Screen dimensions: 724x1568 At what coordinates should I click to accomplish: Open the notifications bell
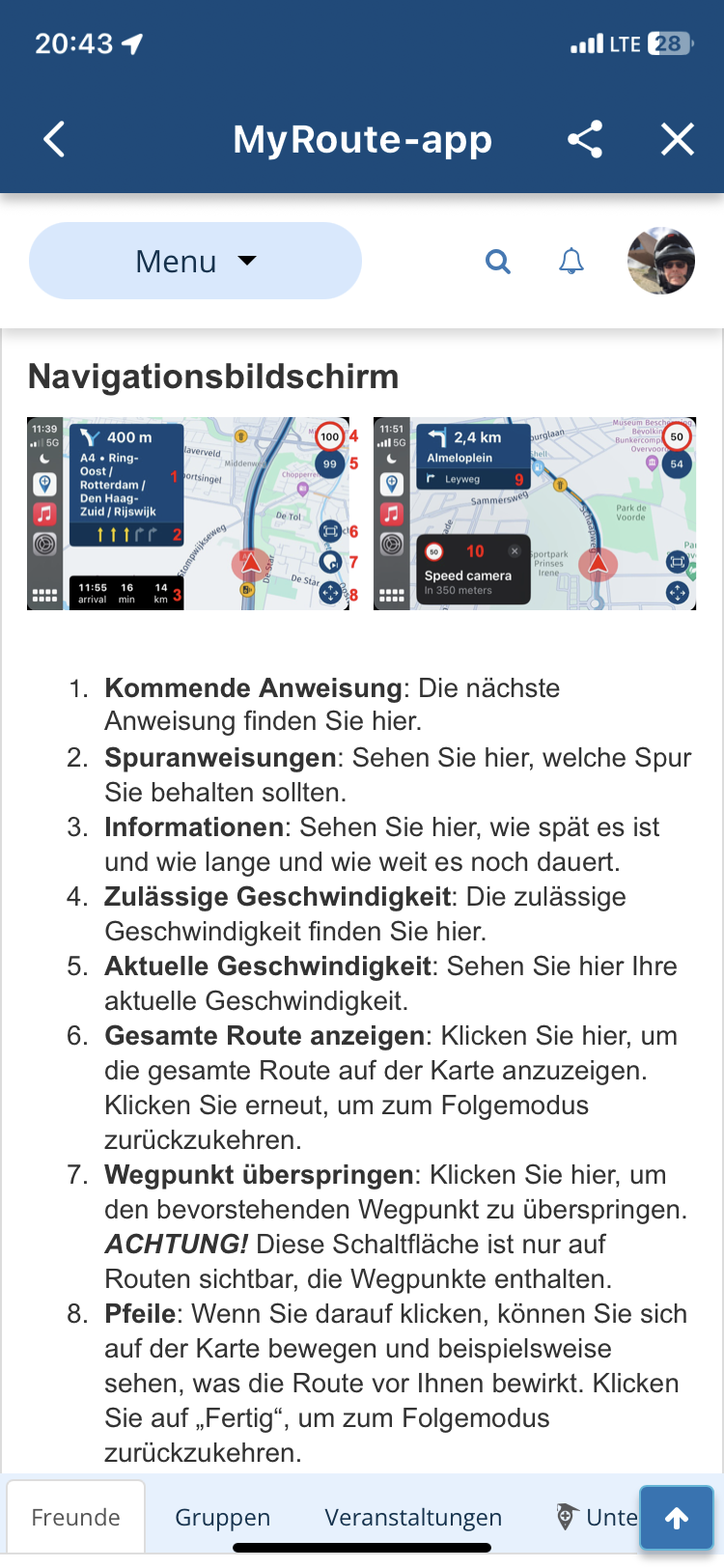(x=571, y=261)
